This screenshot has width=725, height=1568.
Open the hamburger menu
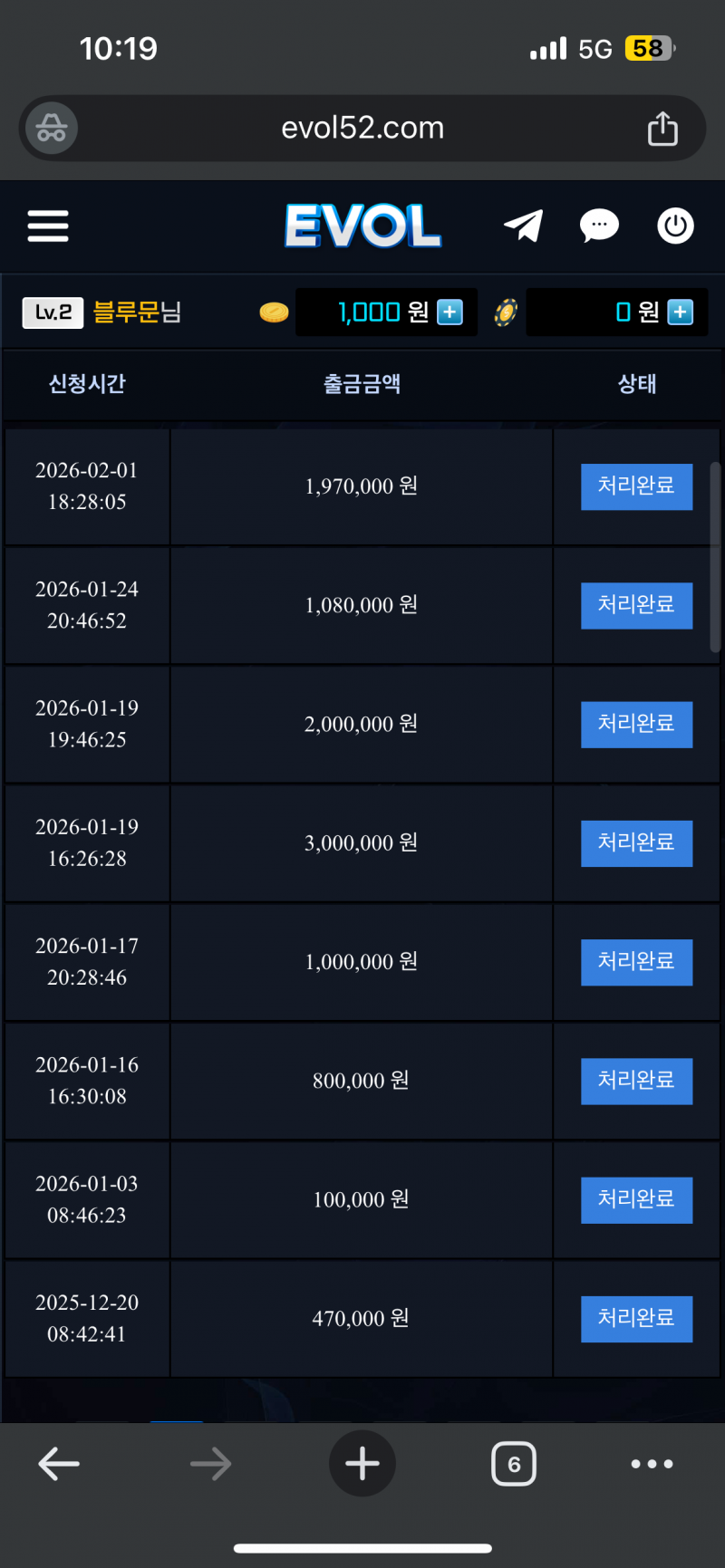(x=48, y=226)
